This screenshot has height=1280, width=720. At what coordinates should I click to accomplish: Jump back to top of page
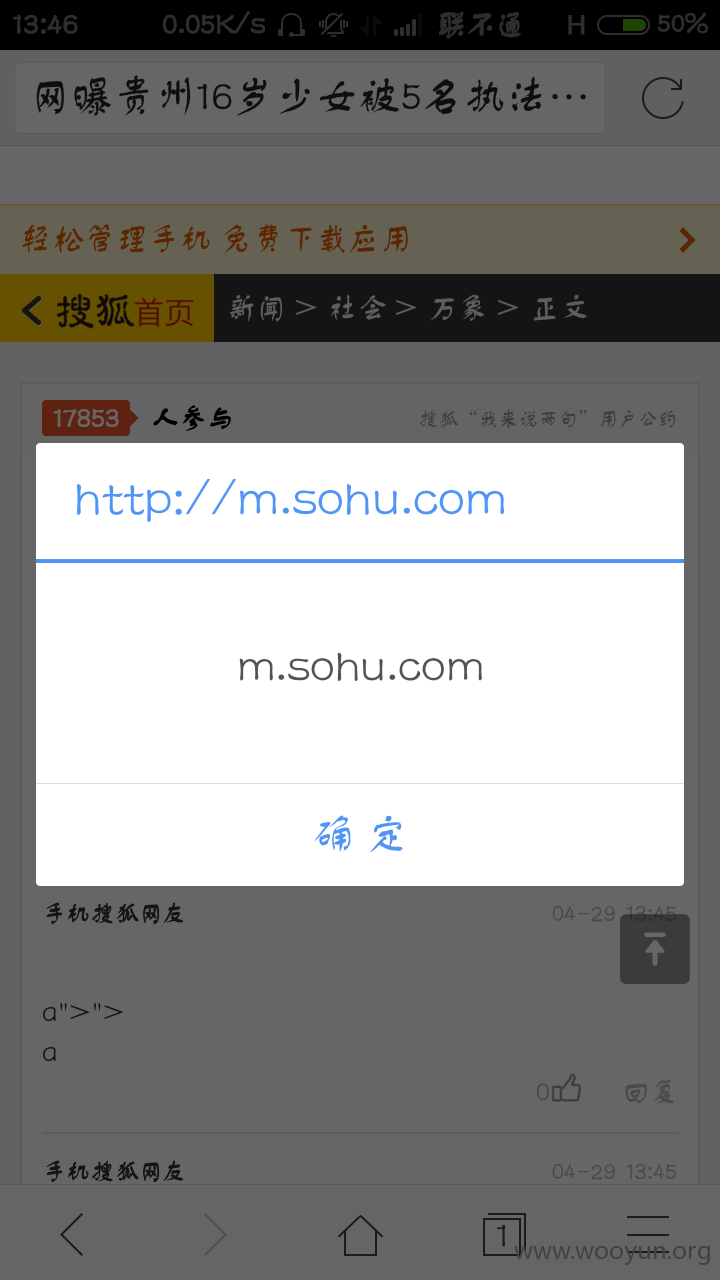tap(655, 948)
